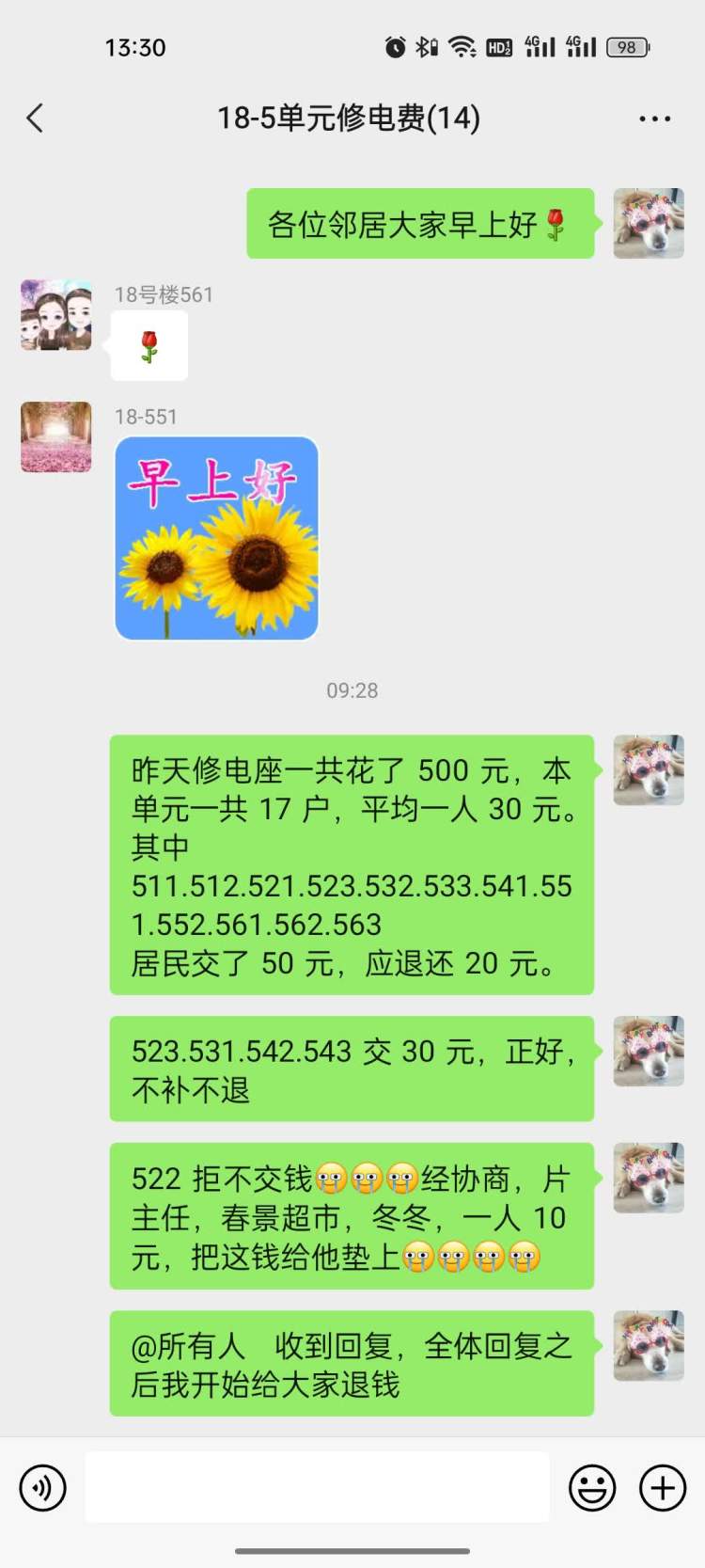Open the three-dot menu for group settings

pyautogui.click(x=653, y=118)
